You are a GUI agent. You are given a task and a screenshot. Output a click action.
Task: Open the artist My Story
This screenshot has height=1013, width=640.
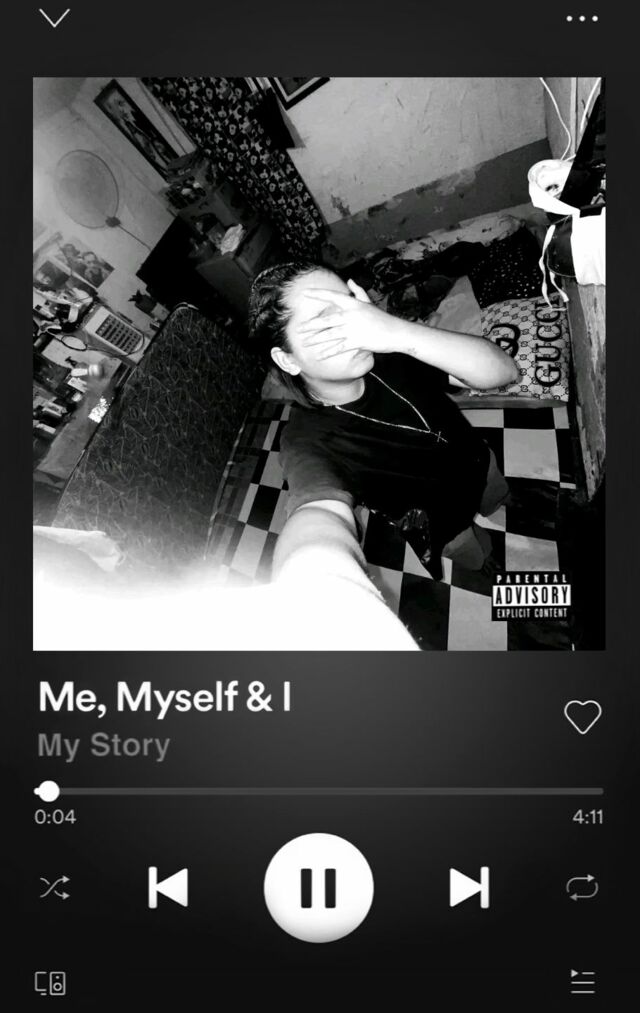coord(104,745)
